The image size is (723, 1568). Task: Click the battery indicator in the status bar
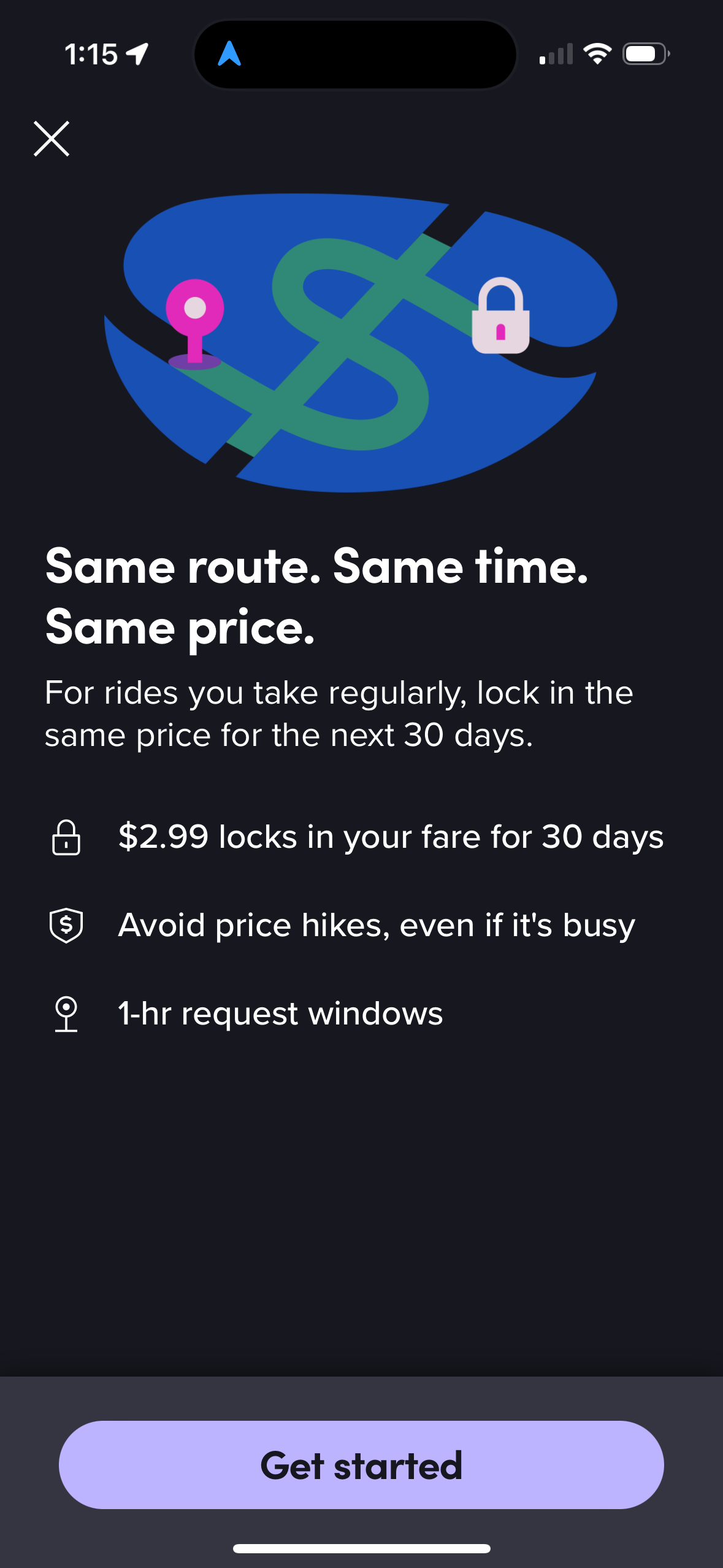(645, 54)
